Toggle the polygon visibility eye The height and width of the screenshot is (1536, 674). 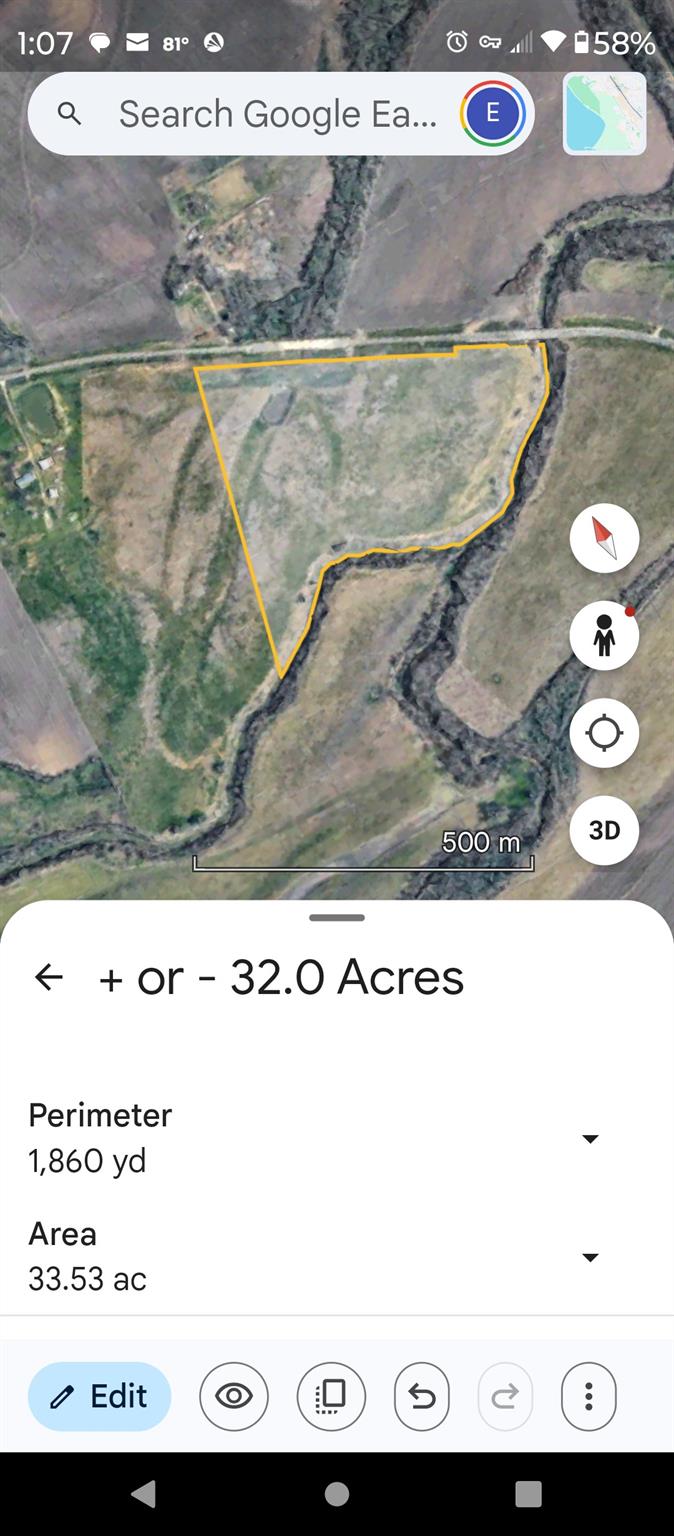[234, 1396]
